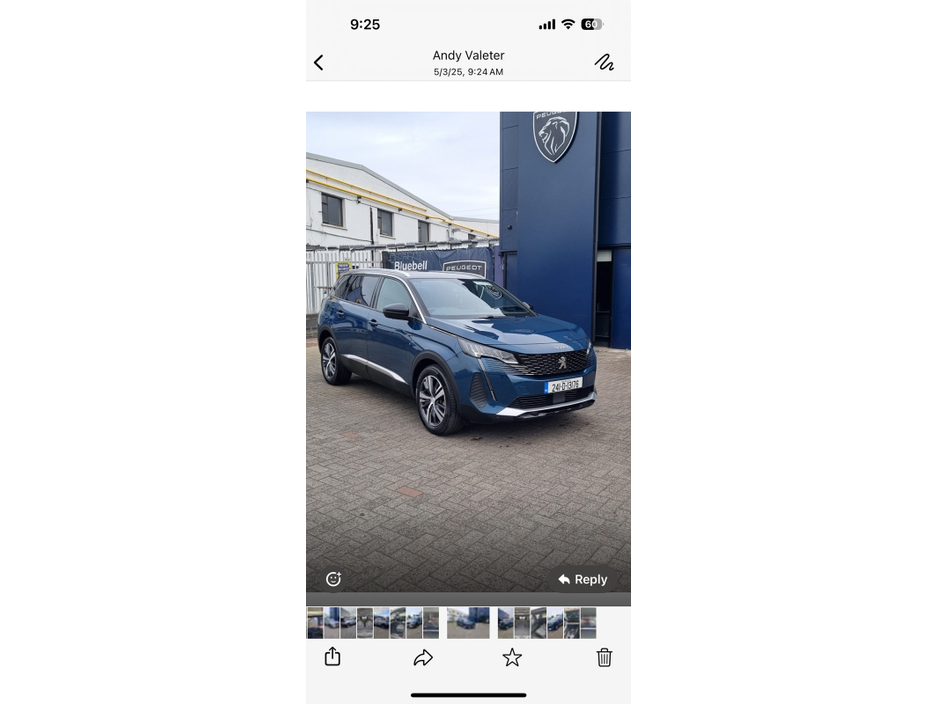Delete this photo

tap(604, 657)
